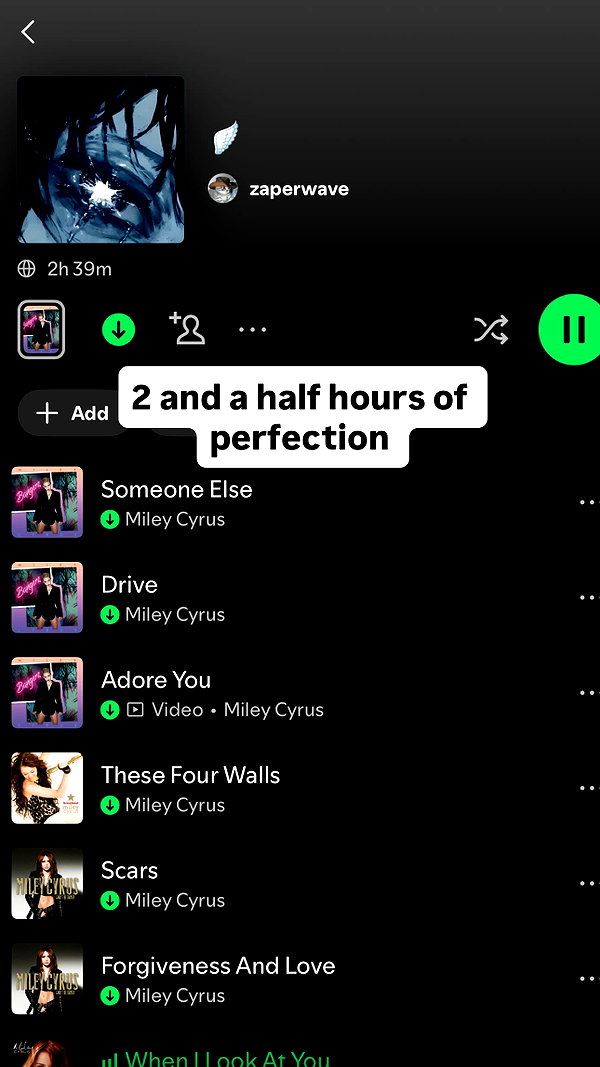The image size is (600, 1067).
Task: Open the playlist cover image
Action: [x=101, y=159]
